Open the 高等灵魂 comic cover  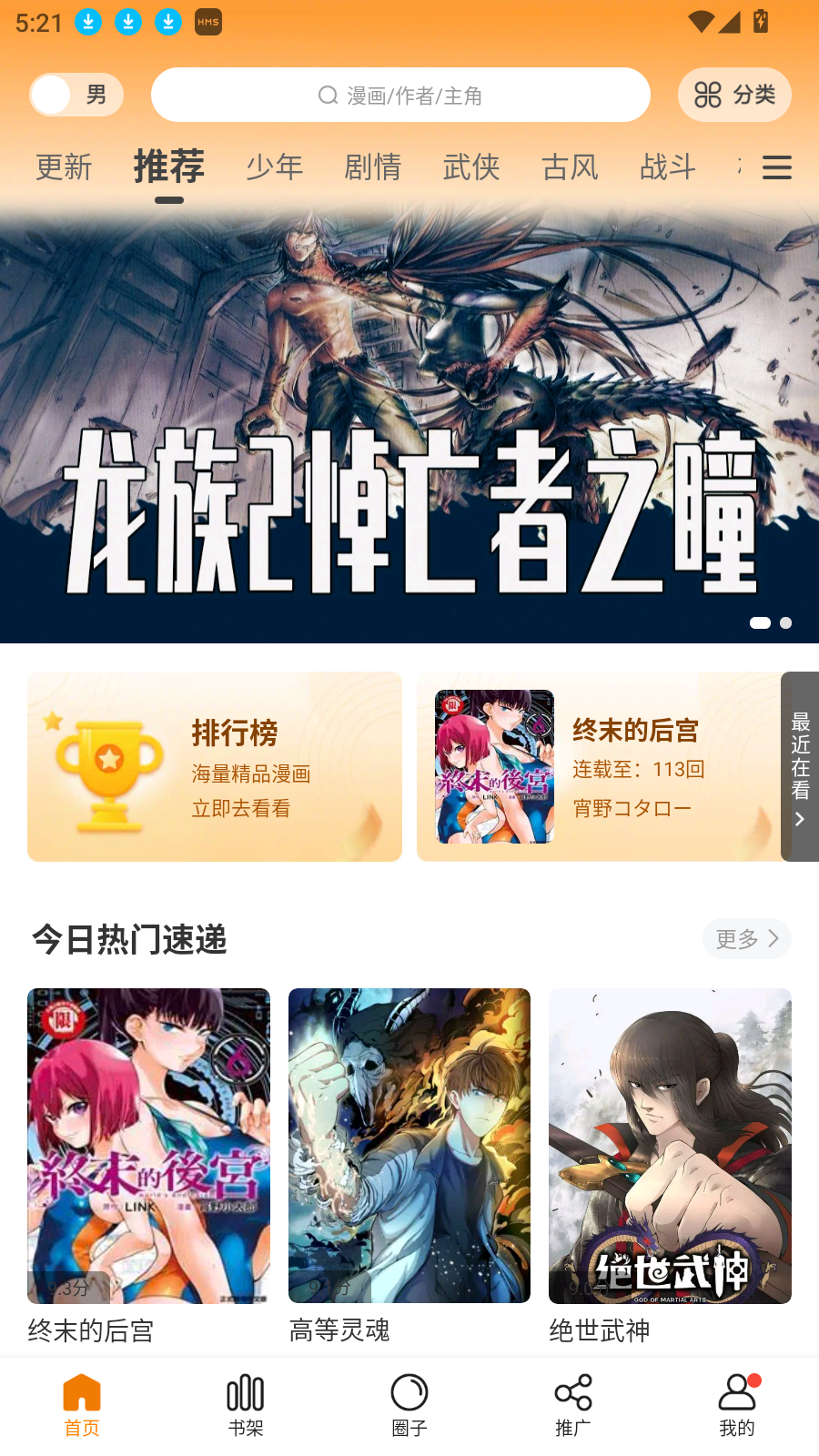[x=409, y=1146]
